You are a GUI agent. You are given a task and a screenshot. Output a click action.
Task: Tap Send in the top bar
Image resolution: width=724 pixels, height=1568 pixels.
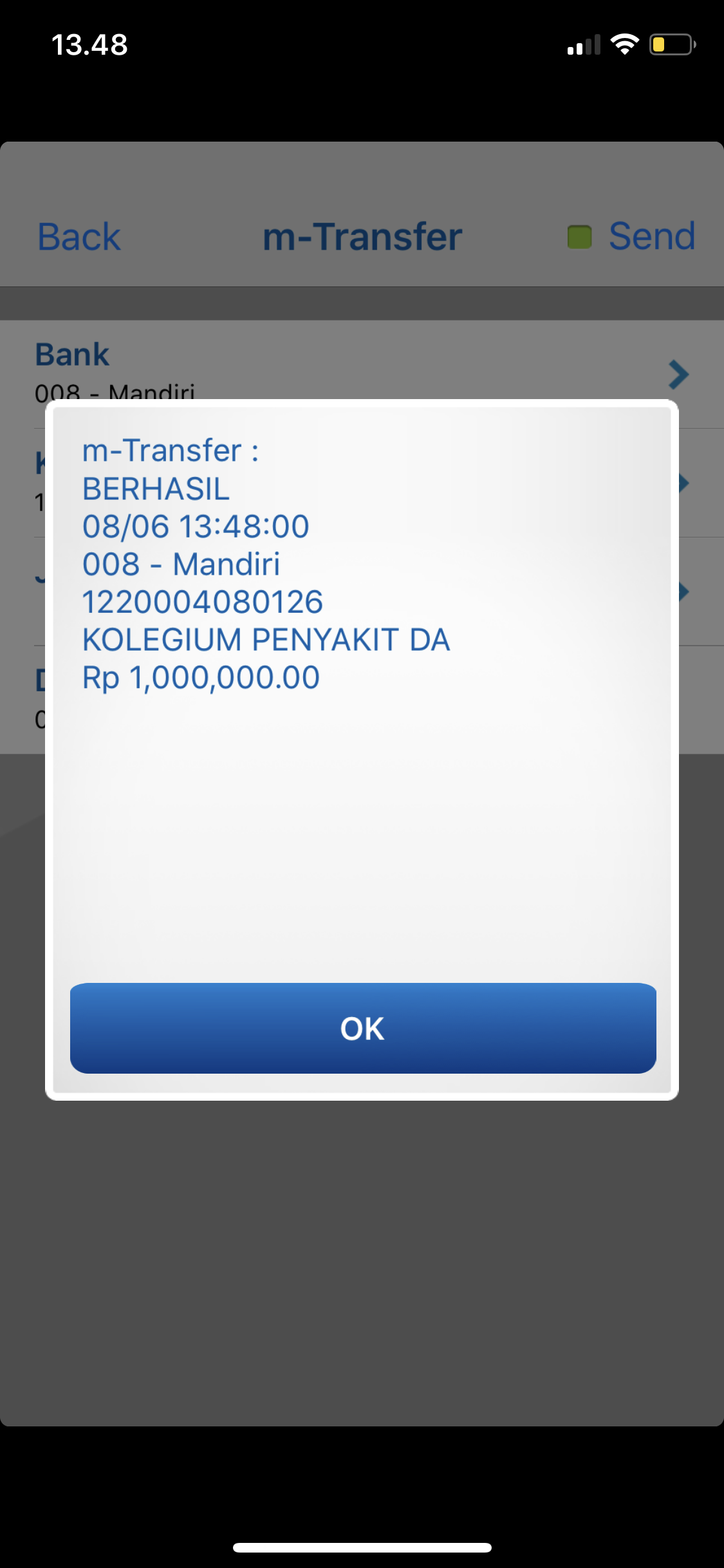click(x=651, y=236)
